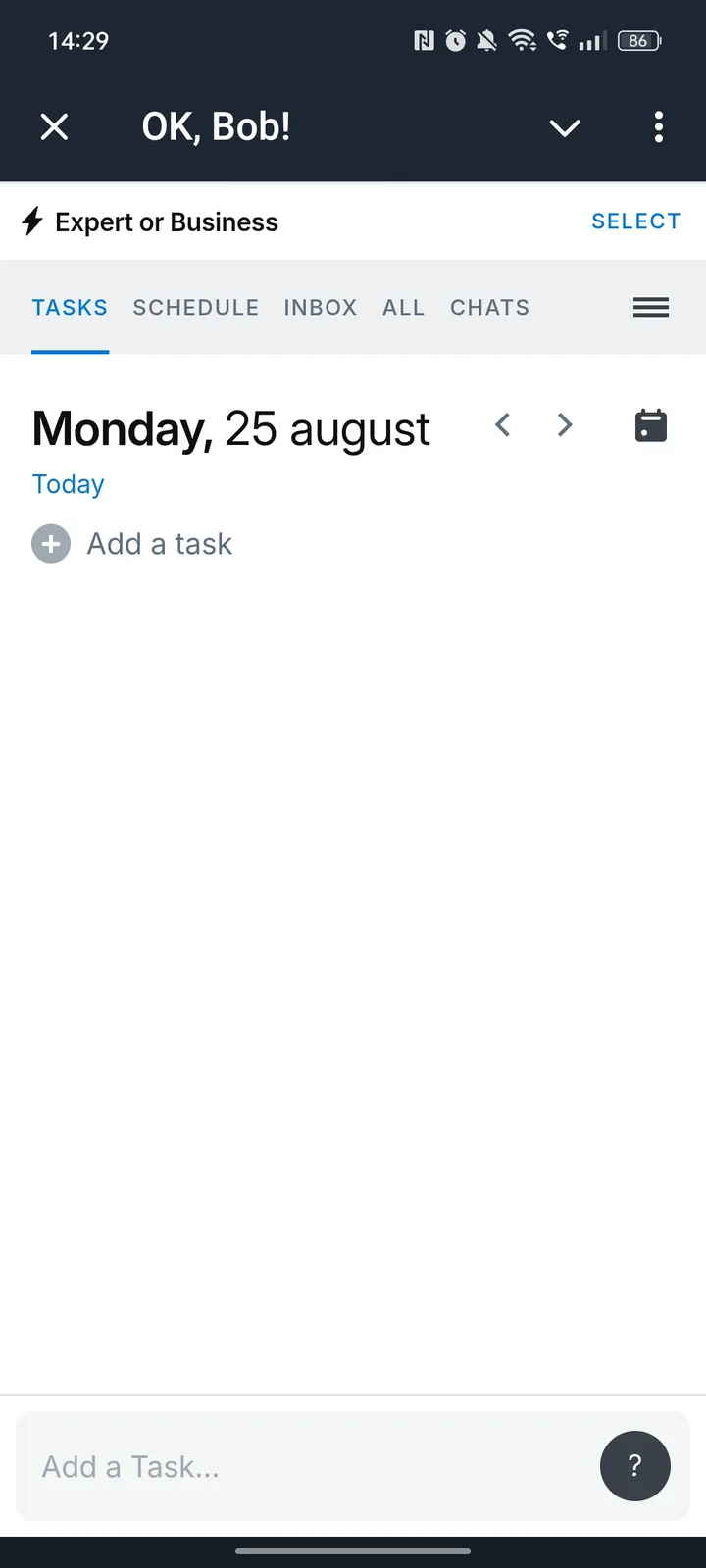Go to the previous day
This screenshot has width=706, height=1568.
[503, 425]
